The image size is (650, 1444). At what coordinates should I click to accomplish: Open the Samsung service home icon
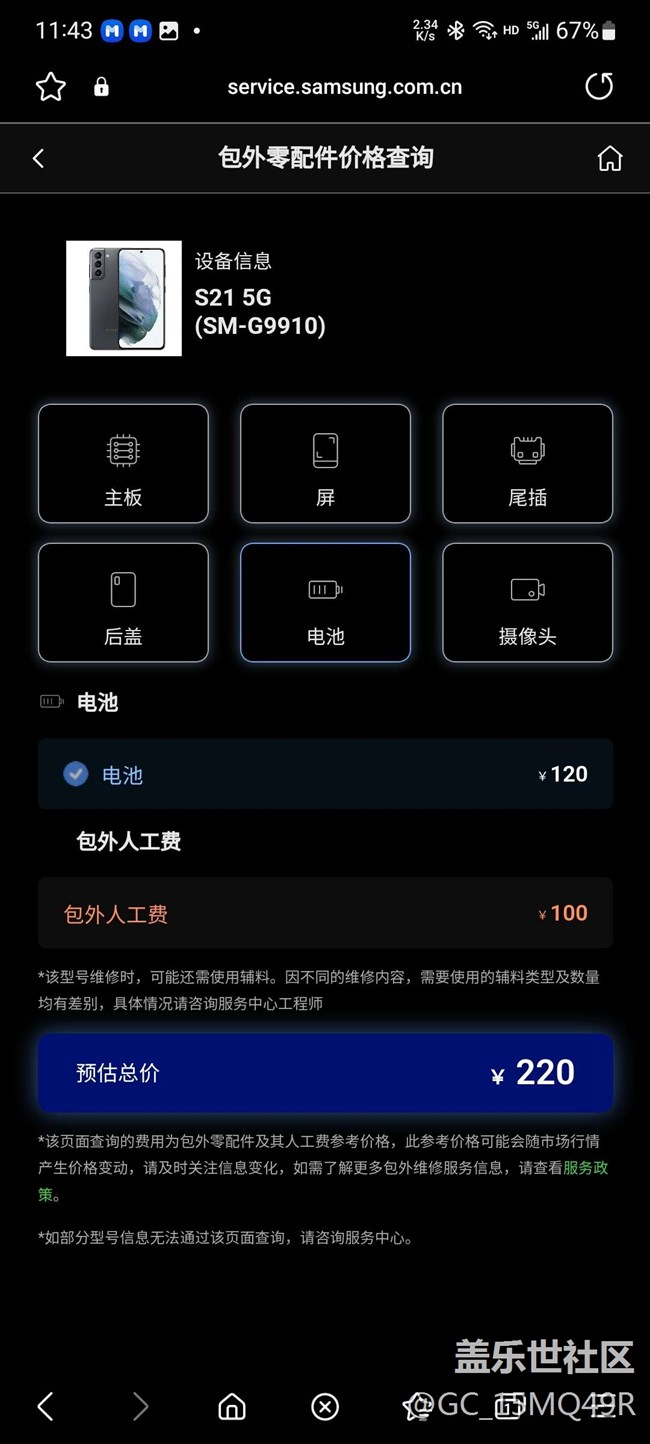[610, 159]
